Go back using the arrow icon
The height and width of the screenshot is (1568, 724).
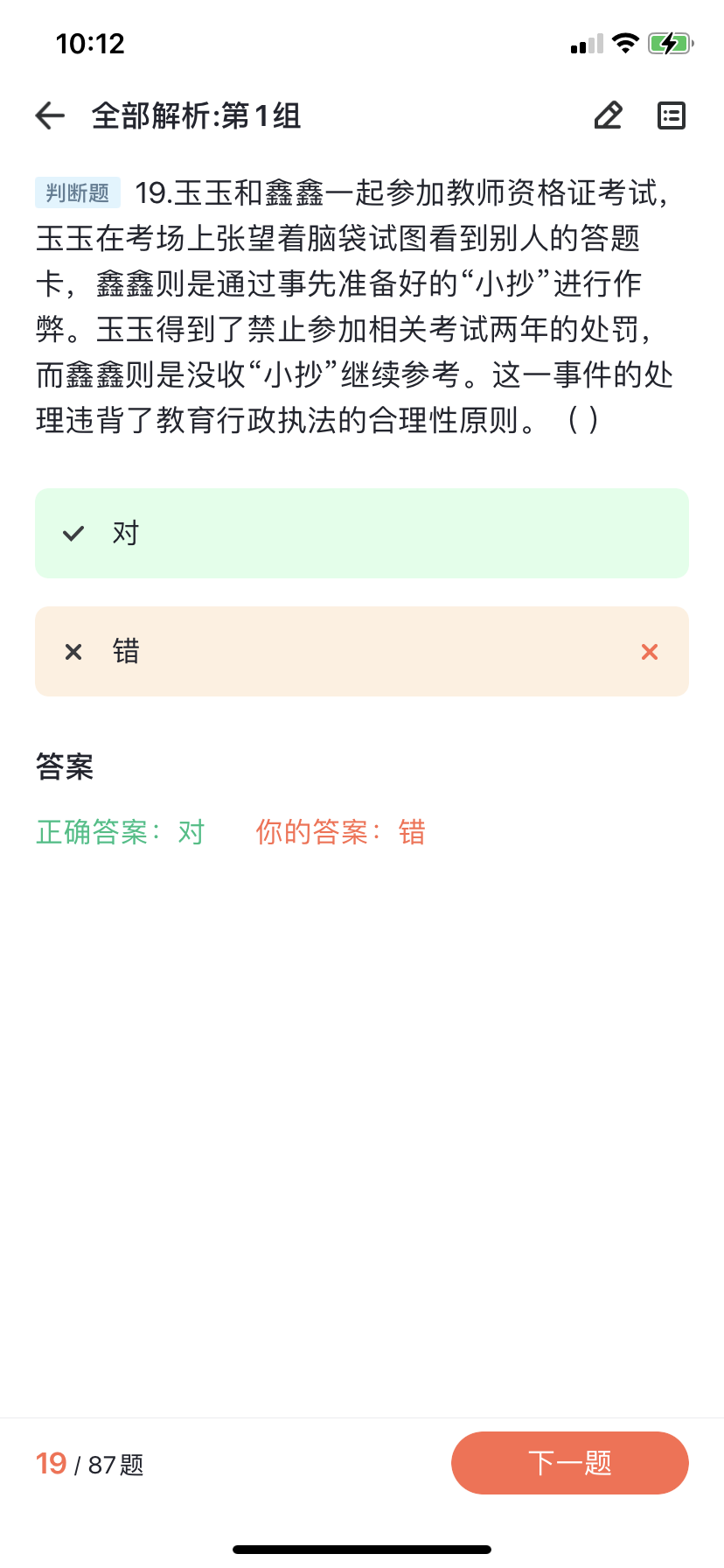[51, 115]
